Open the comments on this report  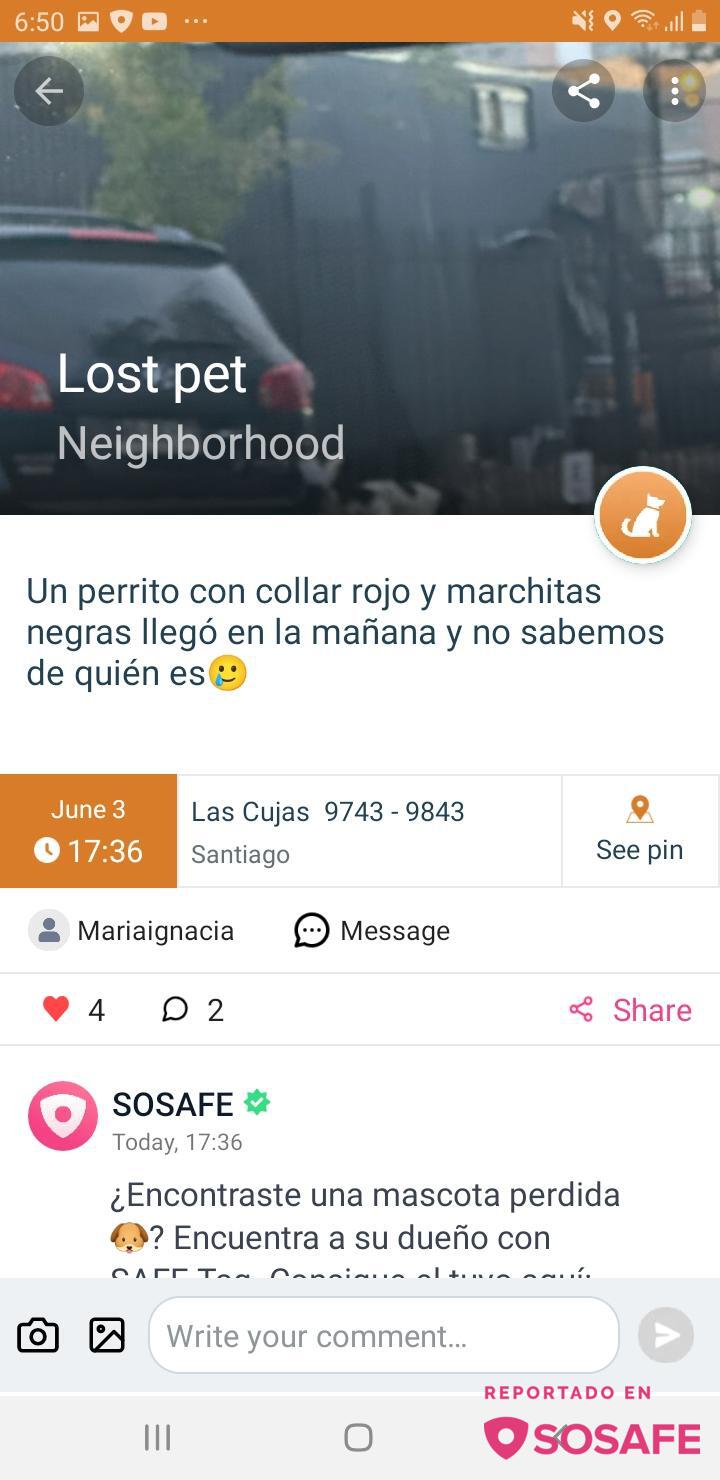tap(176, 1010)
